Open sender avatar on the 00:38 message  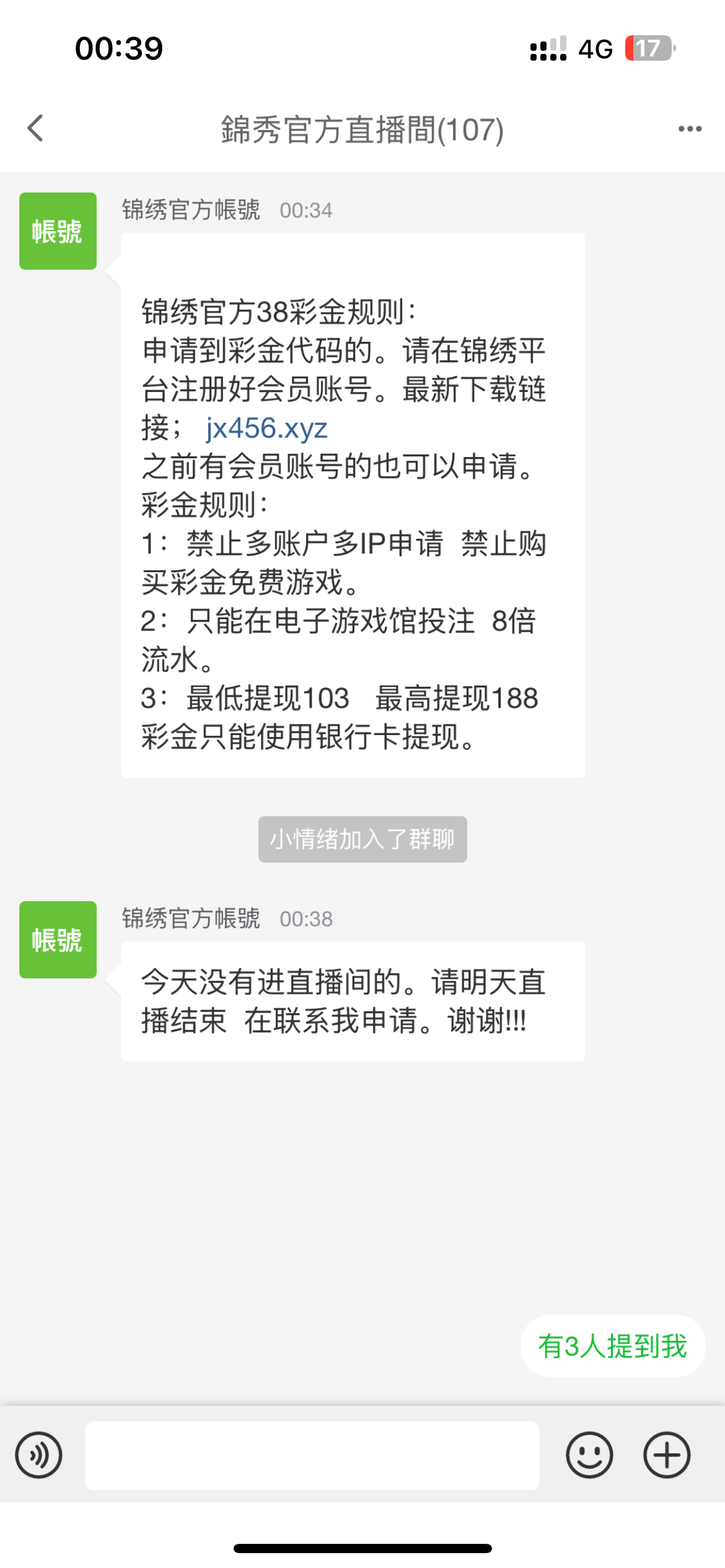[58, 939]
